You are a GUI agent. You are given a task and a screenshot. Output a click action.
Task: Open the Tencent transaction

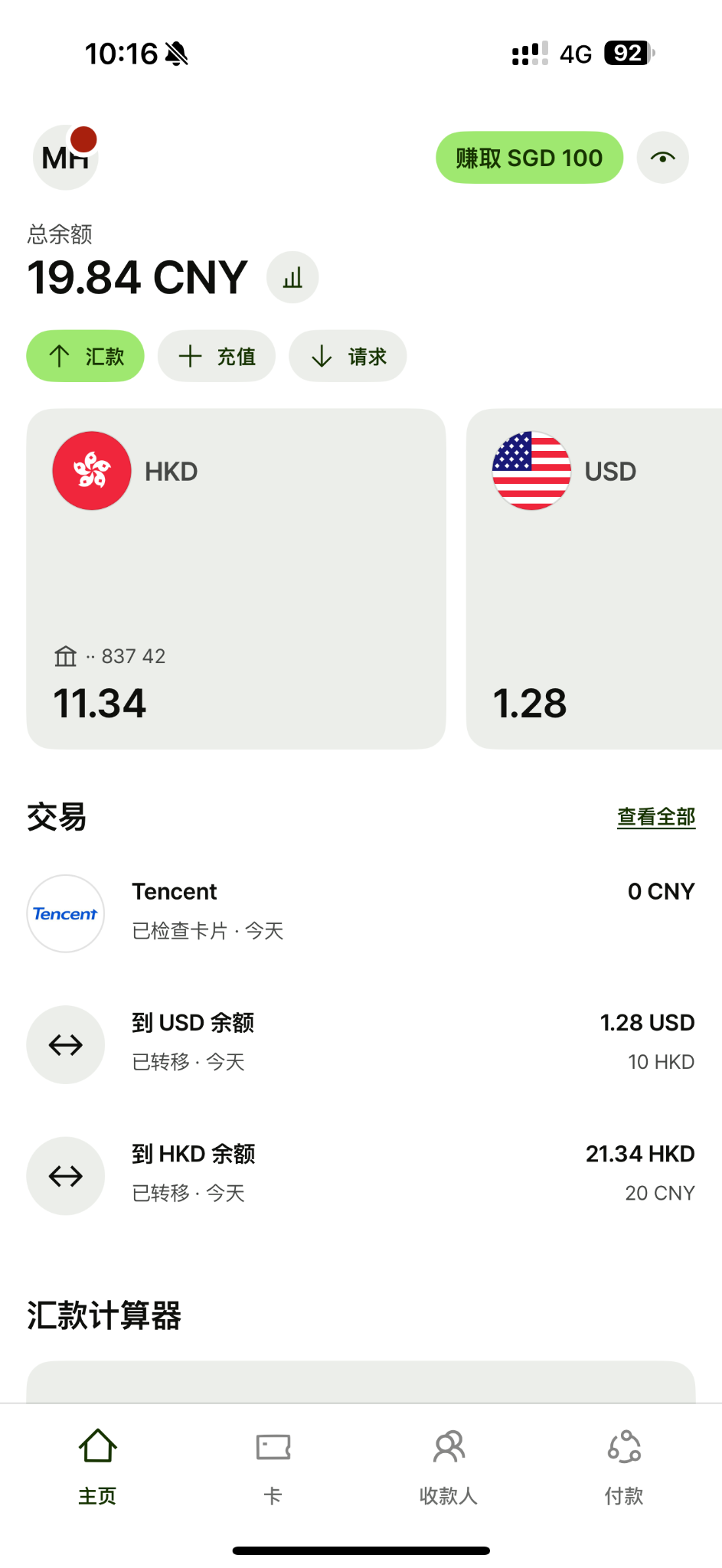tap(360, 913)
